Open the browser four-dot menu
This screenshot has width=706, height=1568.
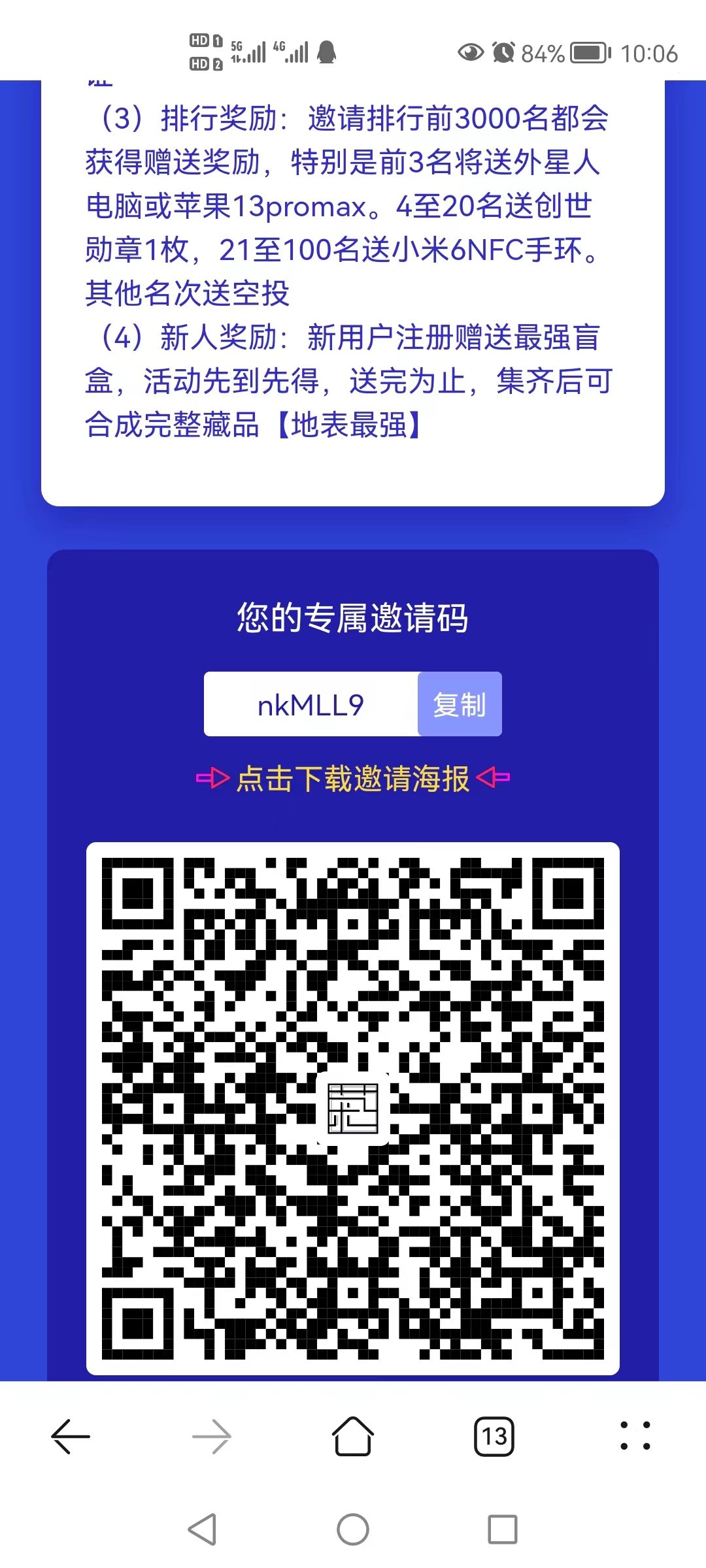[x=635, y=1436]
